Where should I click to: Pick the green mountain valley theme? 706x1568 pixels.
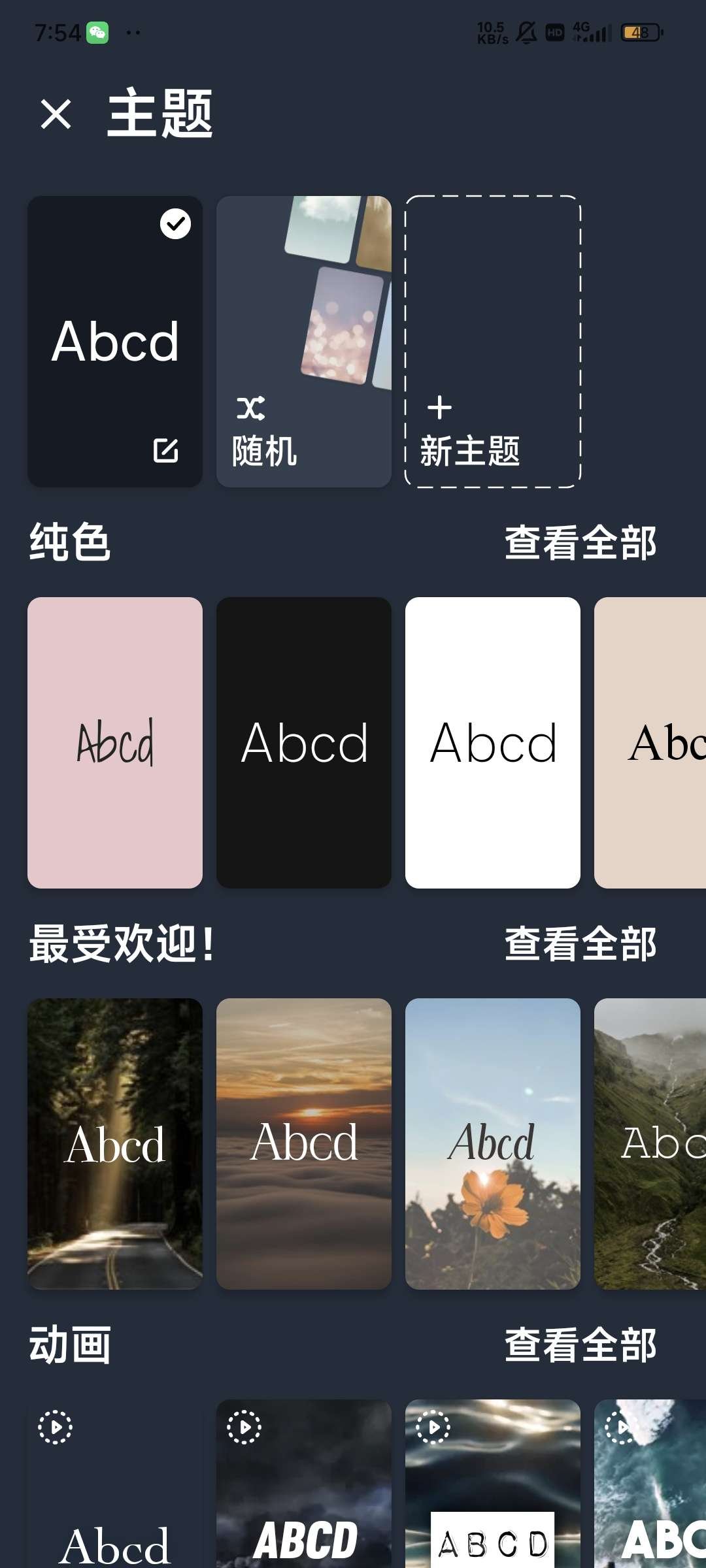(x=650, y=1143)
